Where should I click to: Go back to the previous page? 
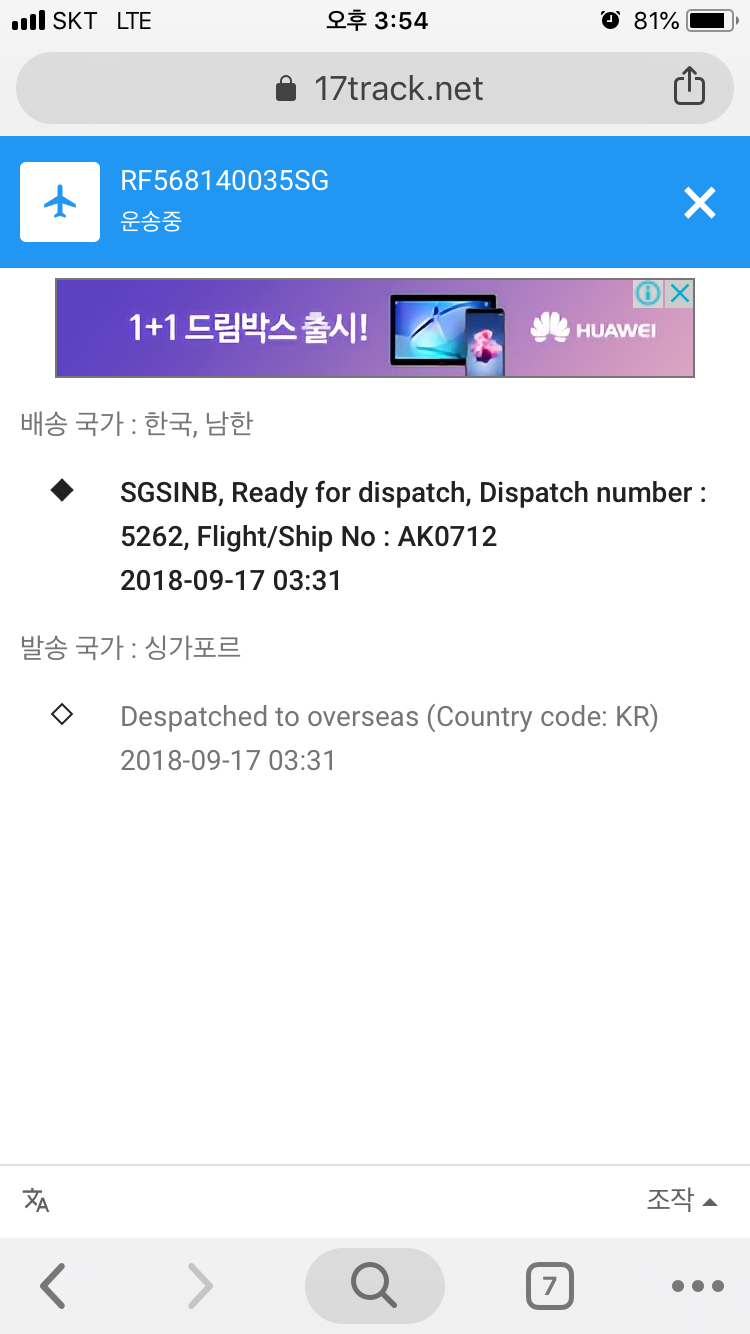point(53,1286)
